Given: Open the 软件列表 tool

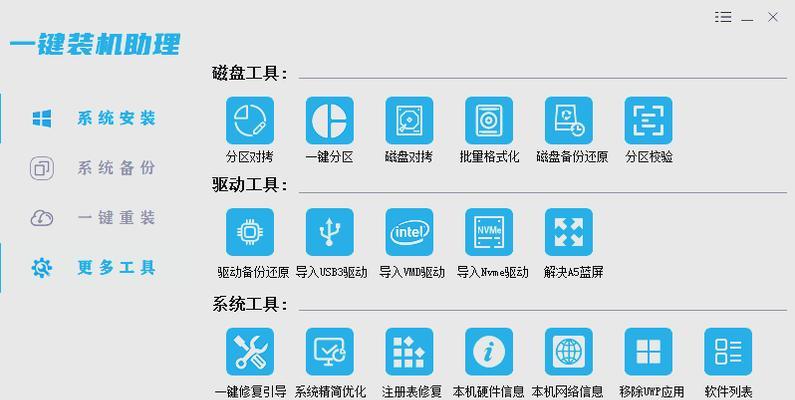Looking at the screenshot, I should pyautogui.click(x=728, y=352).
